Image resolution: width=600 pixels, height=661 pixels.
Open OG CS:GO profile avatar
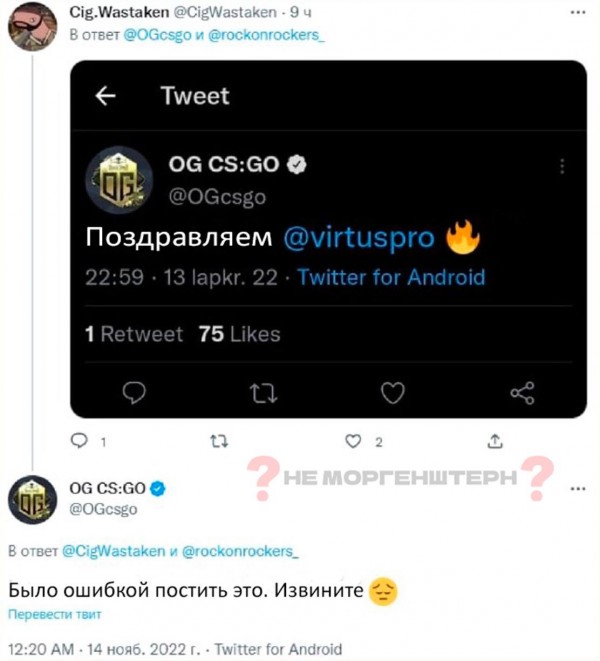coord(32,499)
